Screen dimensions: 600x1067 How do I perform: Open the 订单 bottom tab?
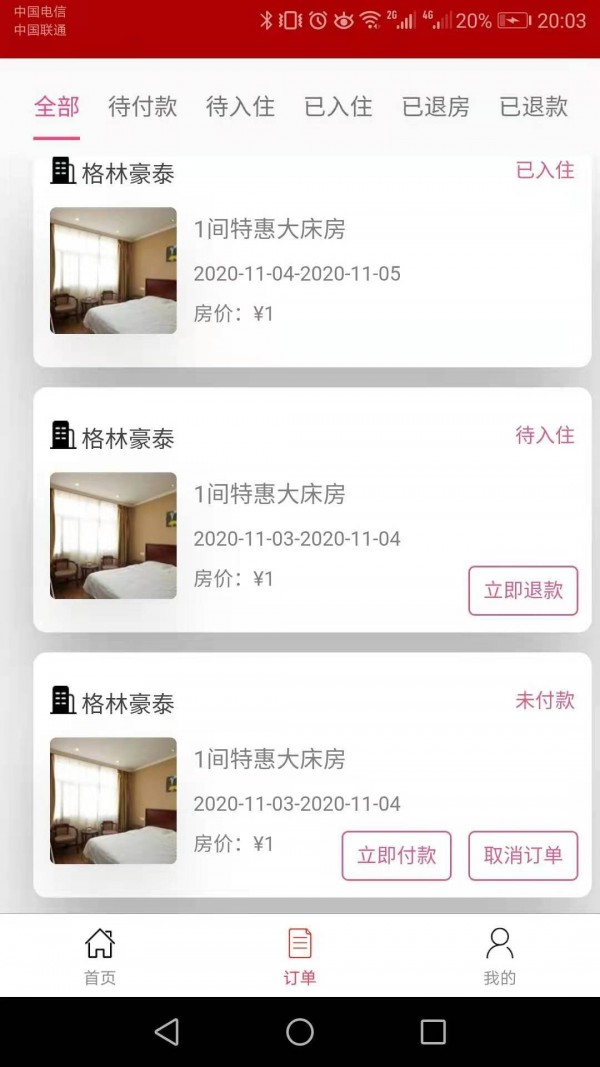point(300,956)
